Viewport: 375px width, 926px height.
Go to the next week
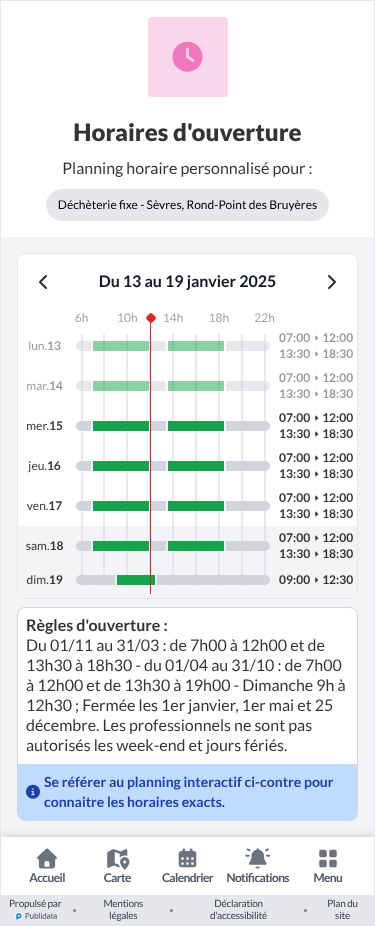pyautogui.click(x=332, y=282)
